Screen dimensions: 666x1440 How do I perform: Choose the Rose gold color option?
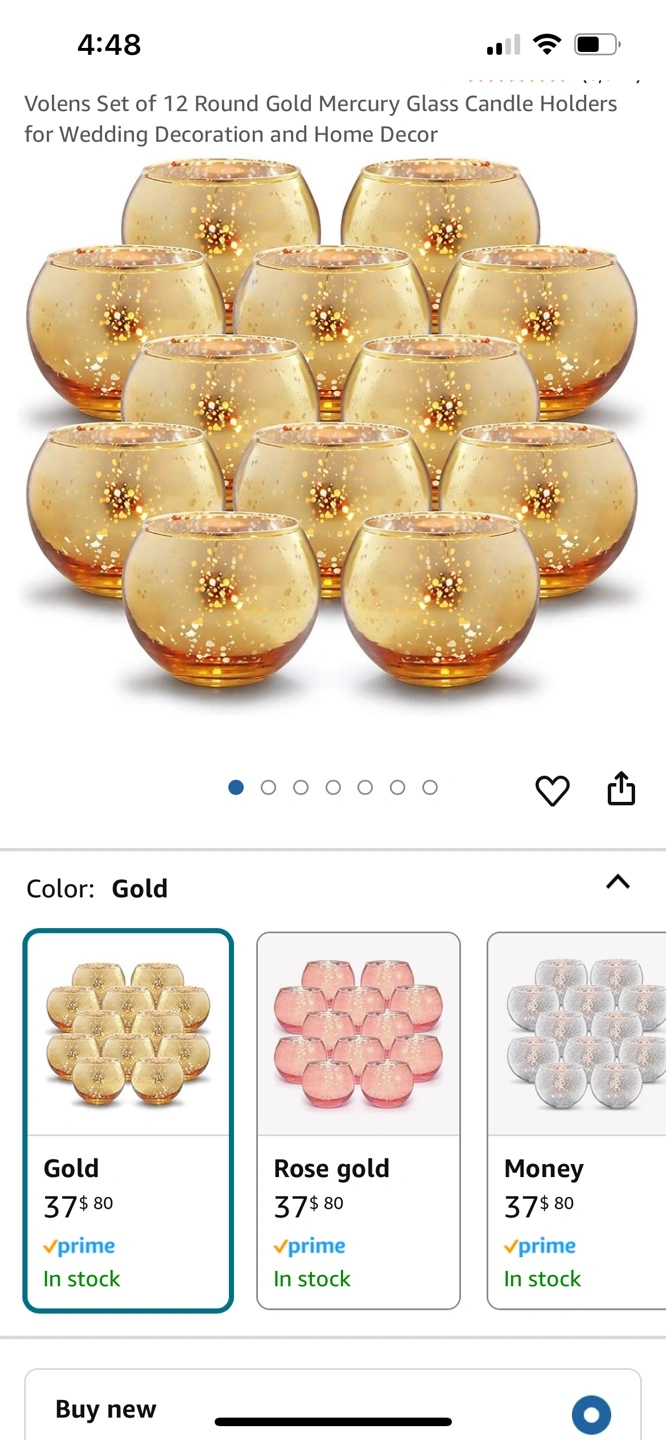359,1121
